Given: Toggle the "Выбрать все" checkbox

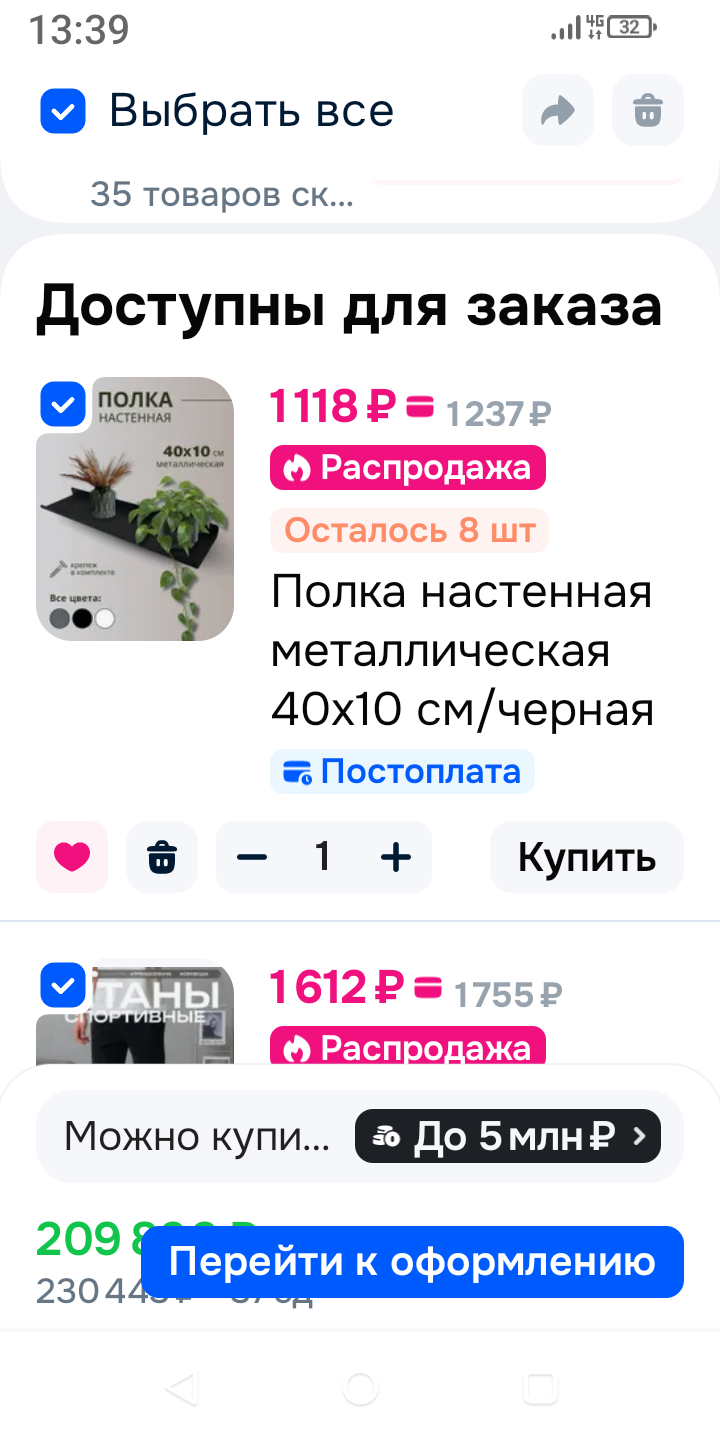Looking at the screenshot, I should coord(63,111).
